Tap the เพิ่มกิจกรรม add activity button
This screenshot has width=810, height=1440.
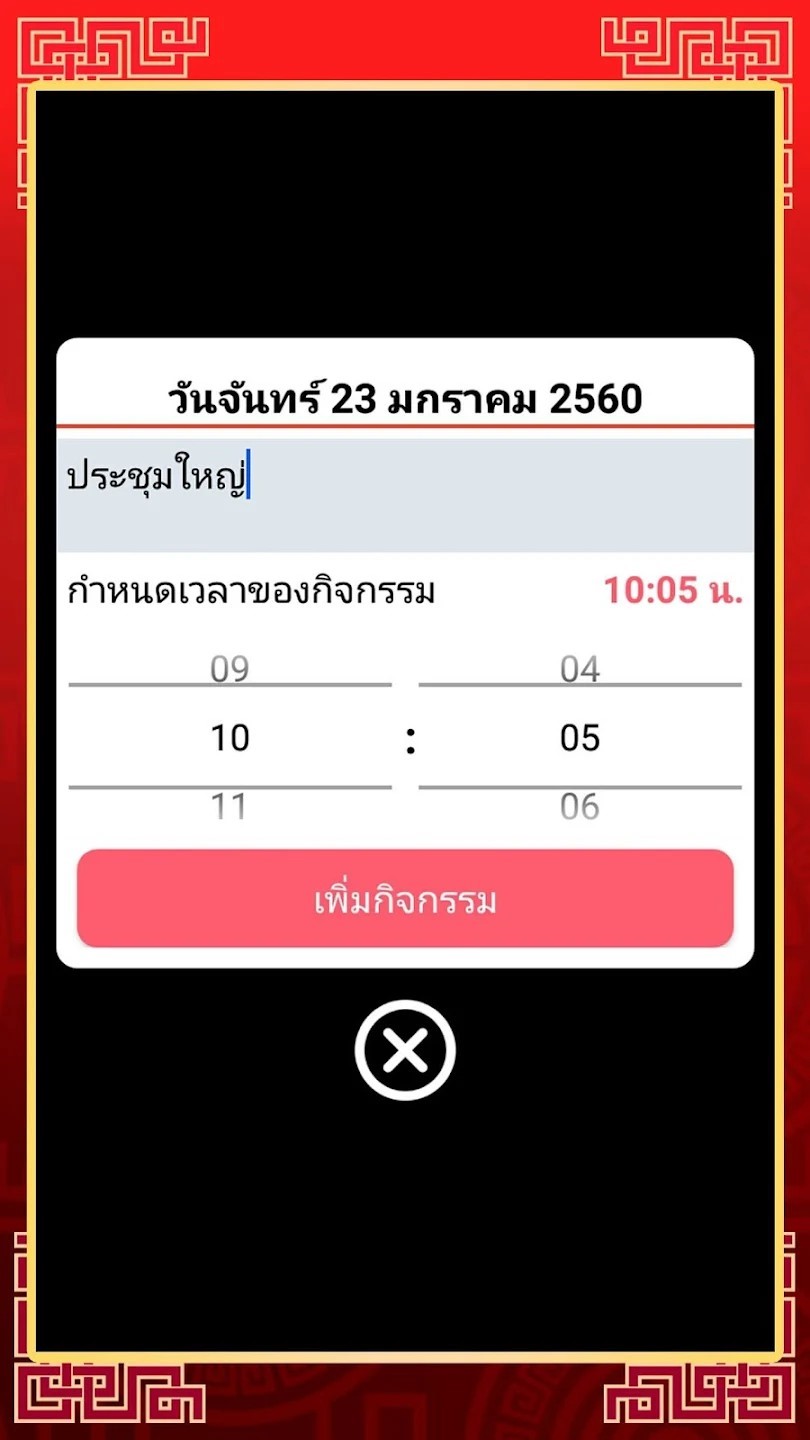pyautogui.click(x=405, y=899)
